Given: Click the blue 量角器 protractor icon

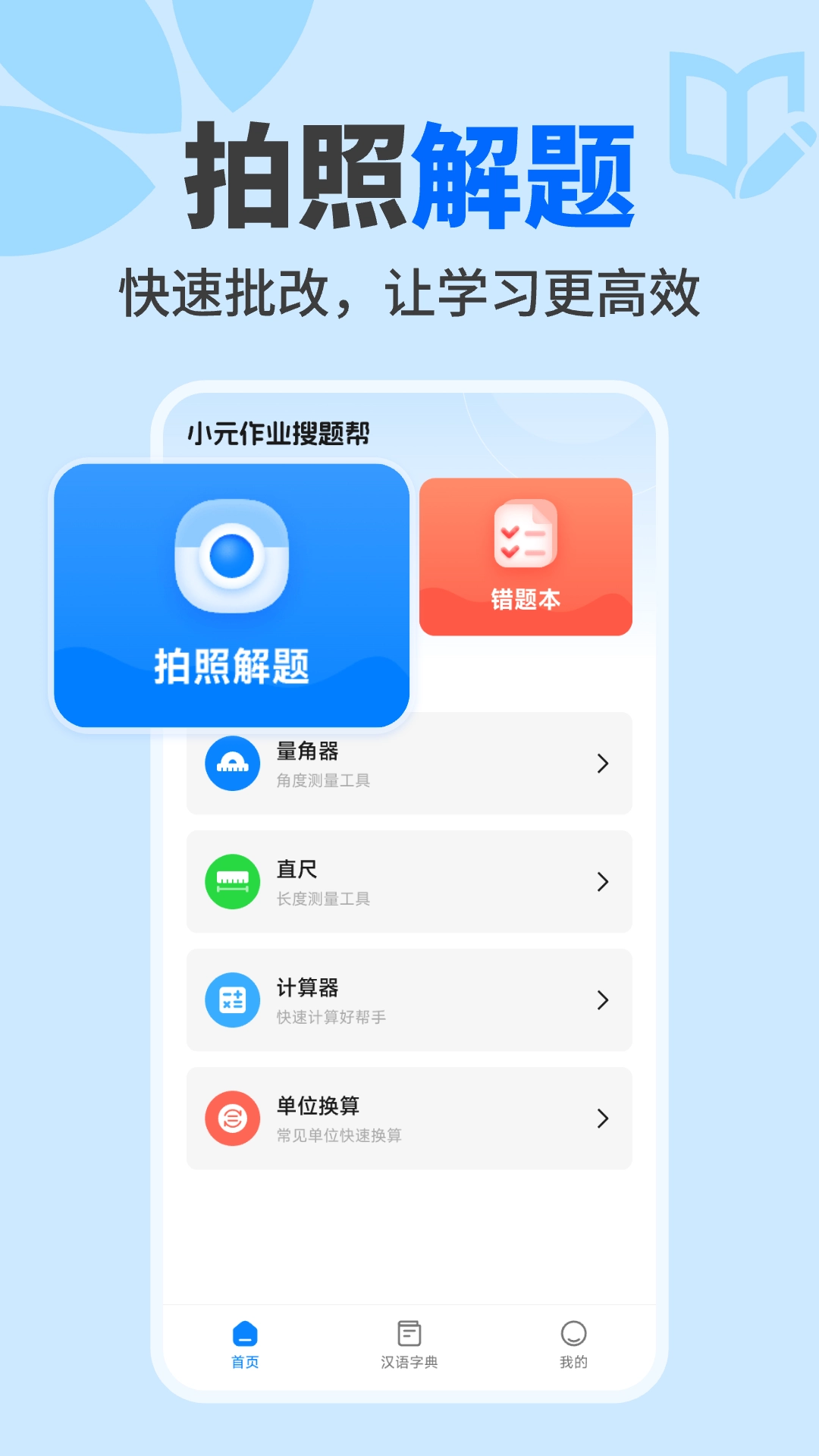Looking at the screenshot, I should click(233, 764).
